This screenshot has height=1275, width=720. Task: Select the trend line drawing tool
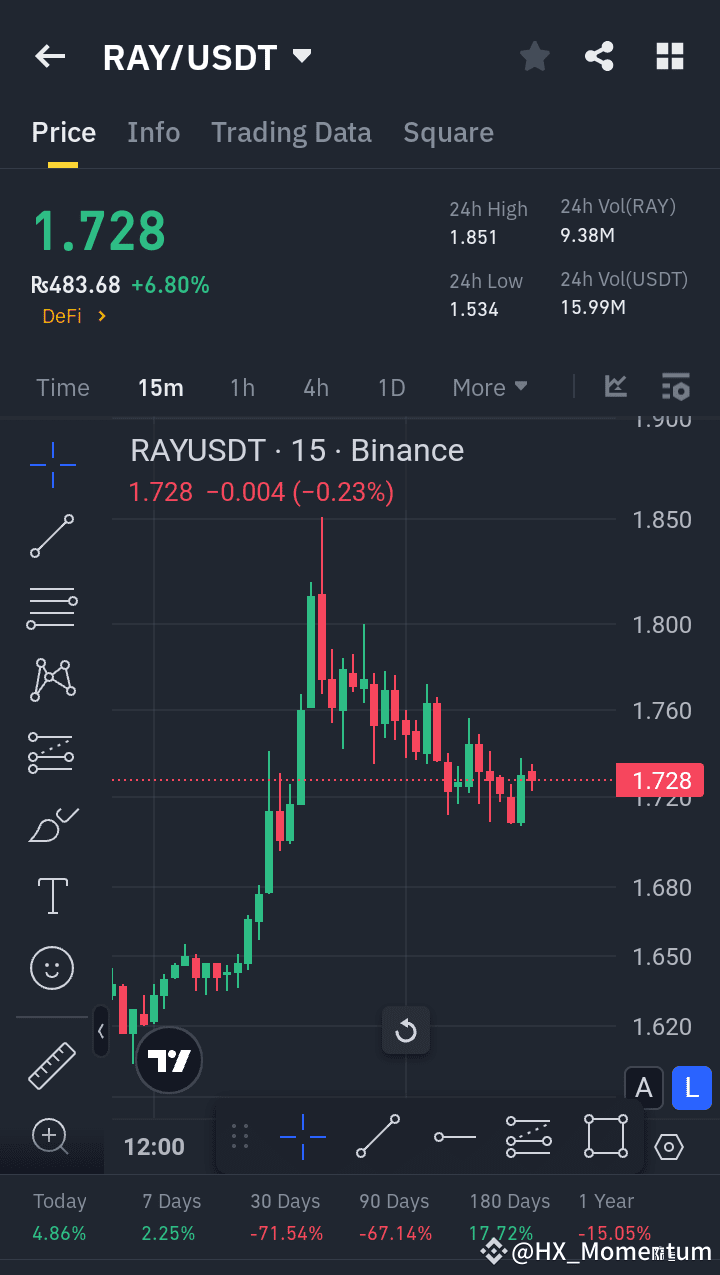tap(51, 536)
